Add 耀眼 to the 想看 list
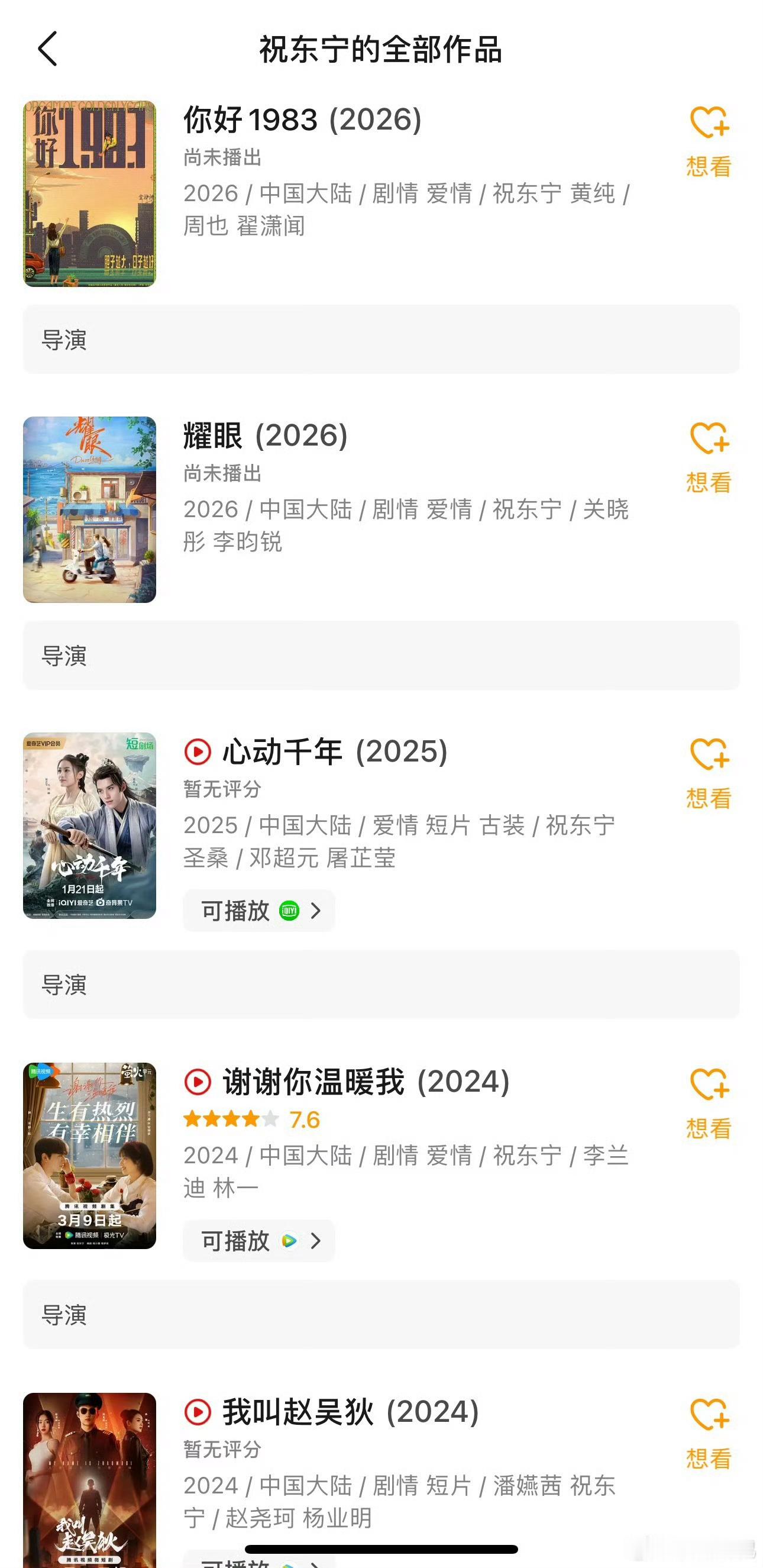The width and height of the screenshot is (763, 1568). point(709,457)
